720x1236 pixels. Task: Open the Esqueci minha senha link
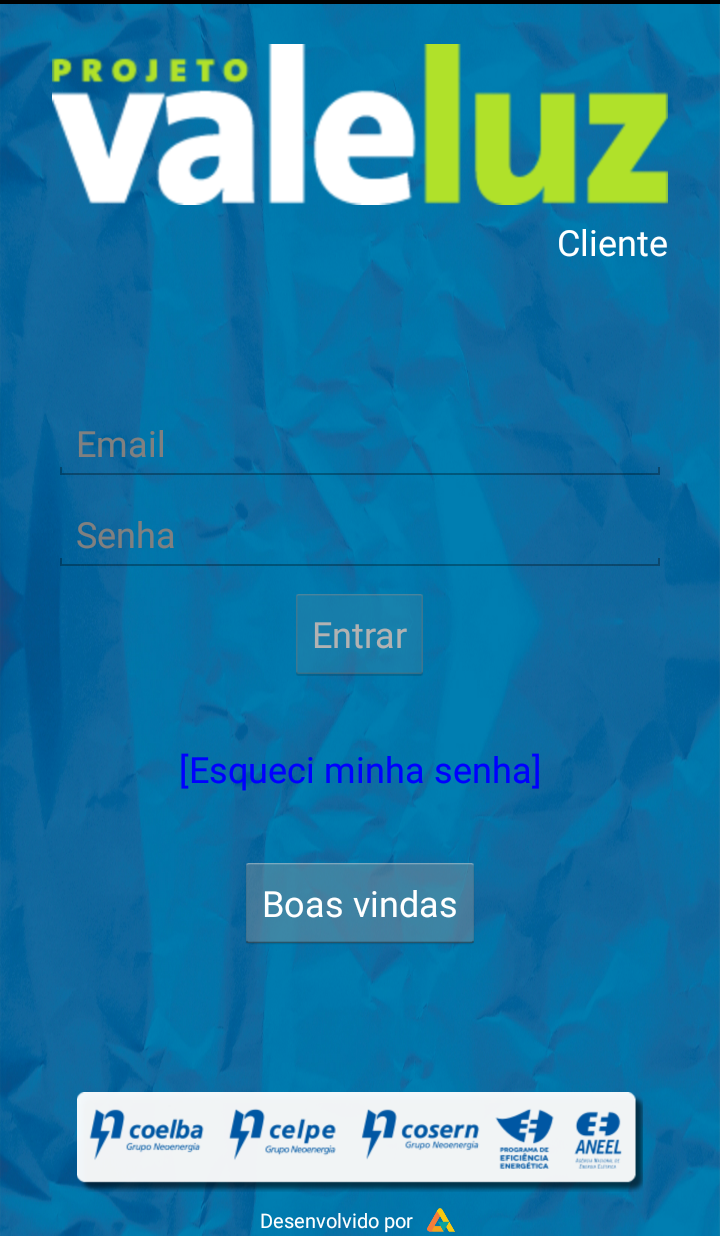tap(360, 771)
